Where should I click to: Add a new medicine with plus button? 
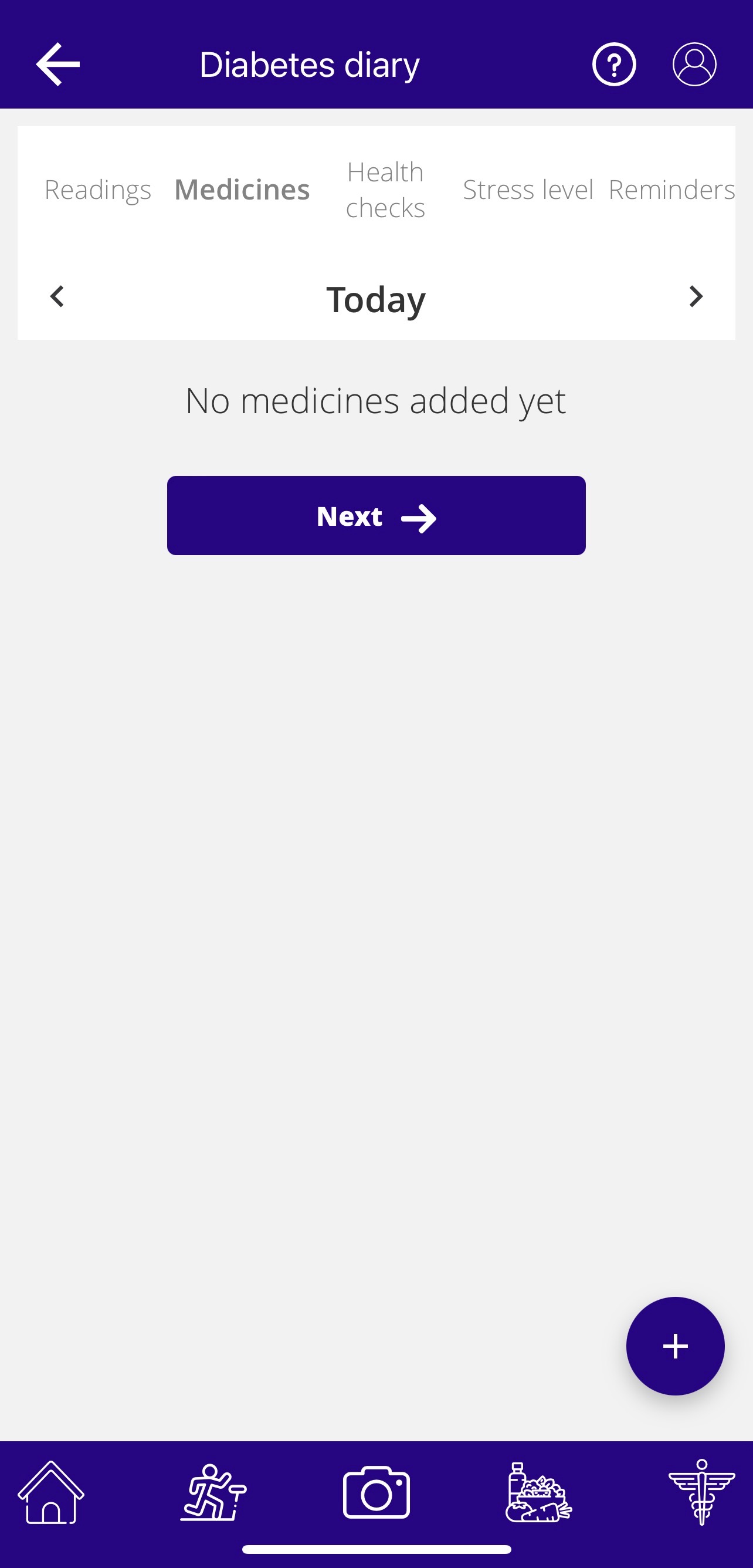click(x=674, y=1346)
